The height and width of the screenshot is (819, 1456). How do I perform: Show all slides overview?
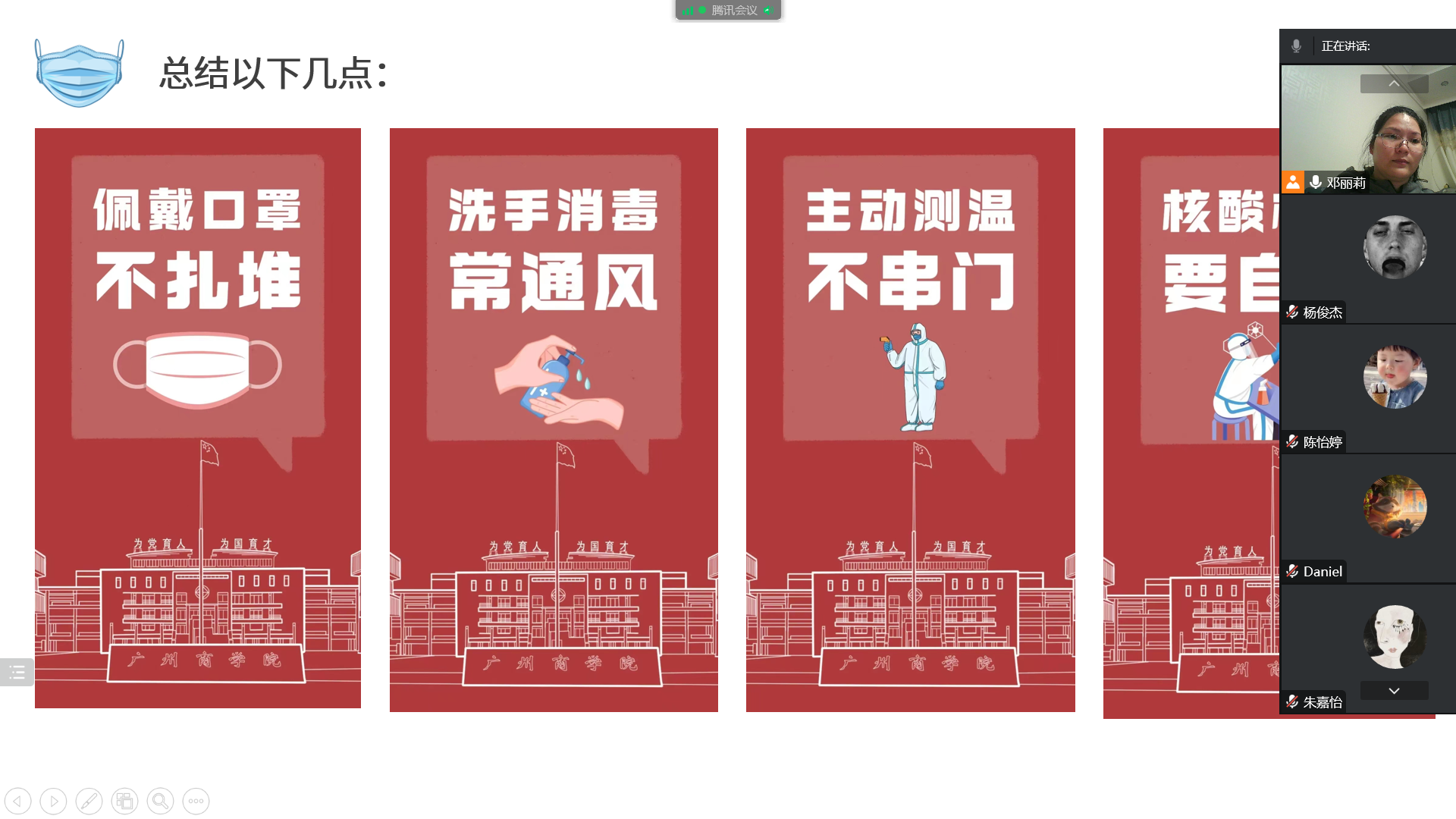124,801
